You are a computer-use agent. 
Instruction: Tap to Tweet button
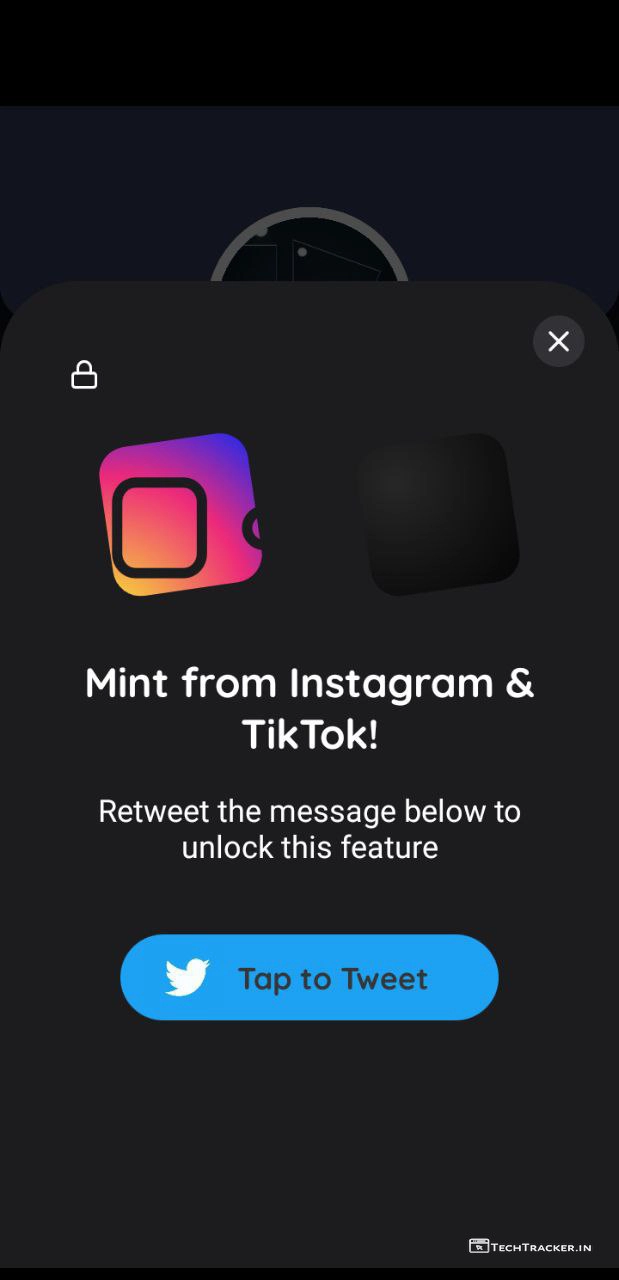[x=309, y=978]
